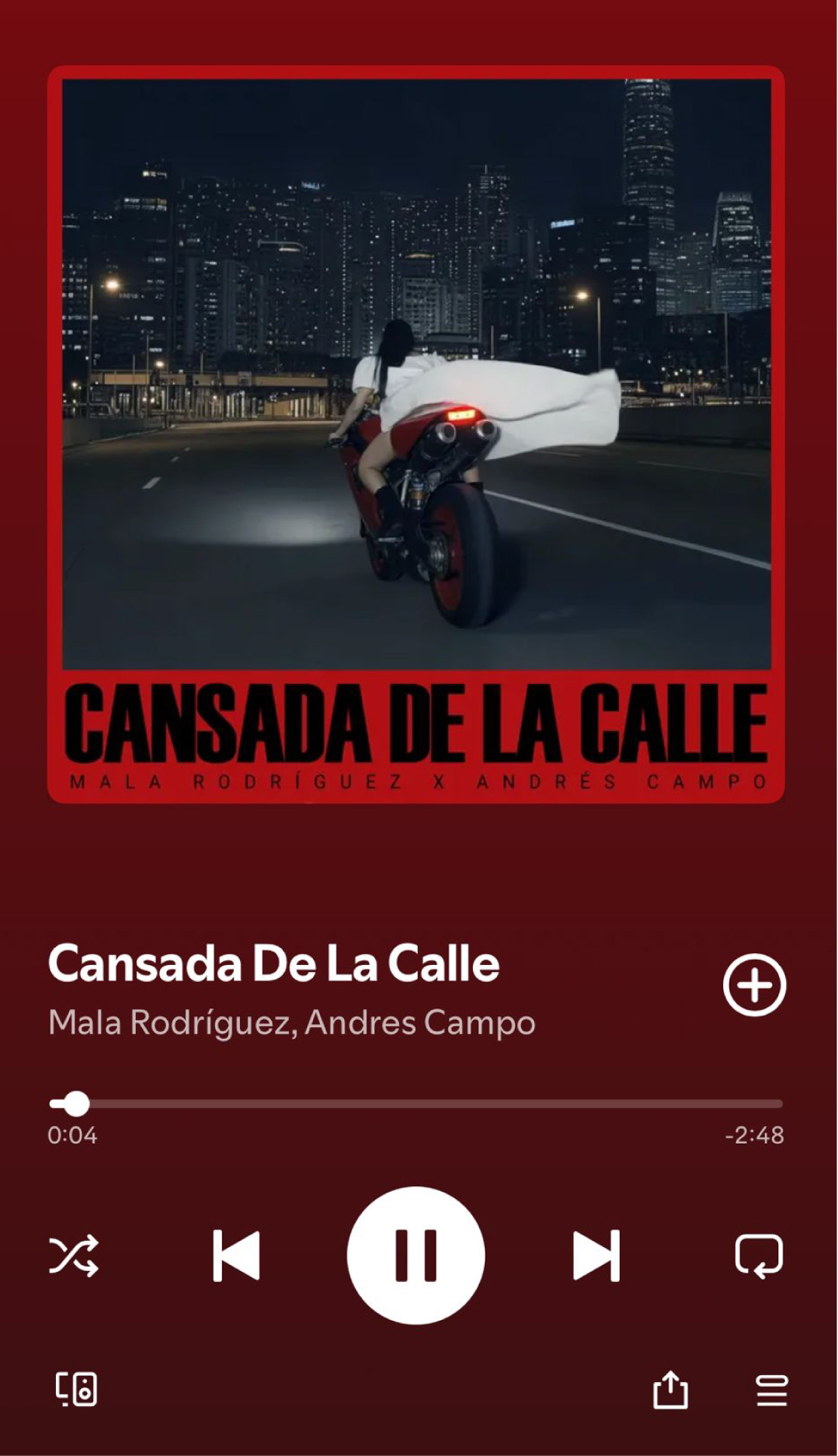Open artists Mala Rodríguez, Andres Campo
The height and width of the screenshot is (1456, 838).
coord(291,1022)
